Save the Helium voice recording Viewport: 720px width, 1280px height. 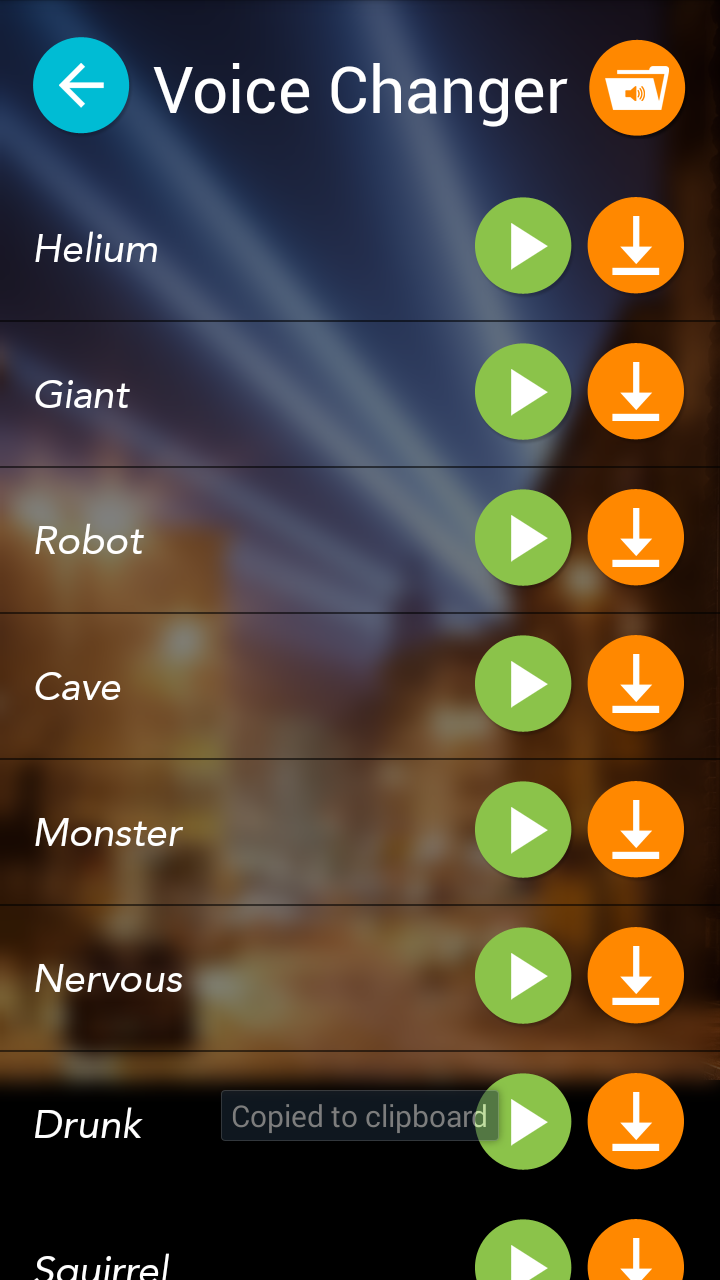pyautogui.click(x=635, y=245)
